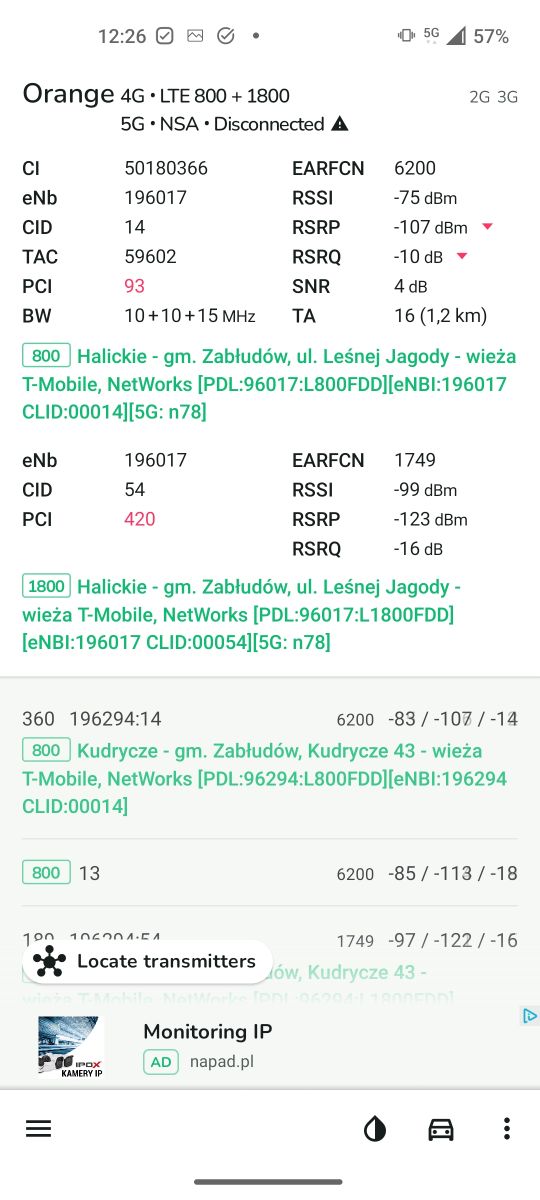Open the Halickie LTE 1800 transmitter details
540x1200 pixels.
pos(270,614)
